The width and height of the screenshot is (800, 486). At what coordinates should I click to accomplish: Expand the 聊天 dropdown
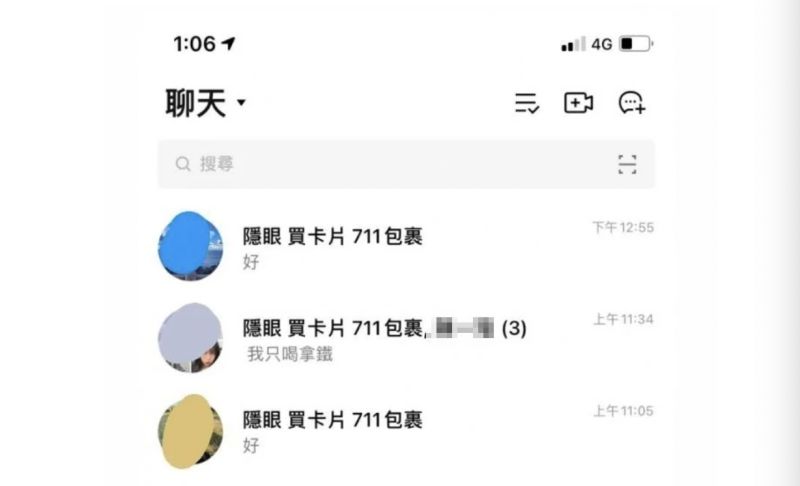(242, 104)
